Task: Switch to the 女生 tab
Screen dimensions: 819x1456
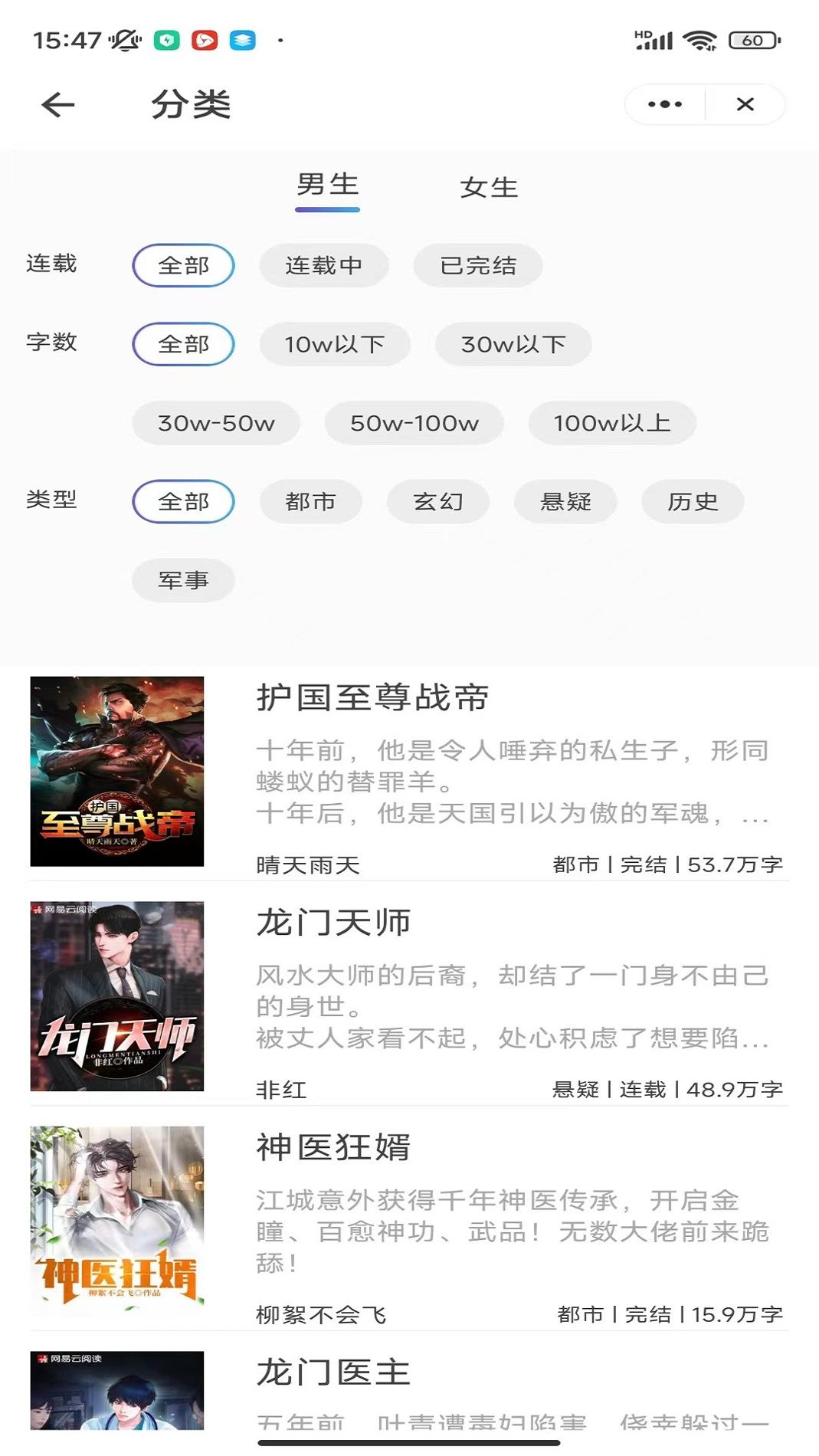Action: 490,186
